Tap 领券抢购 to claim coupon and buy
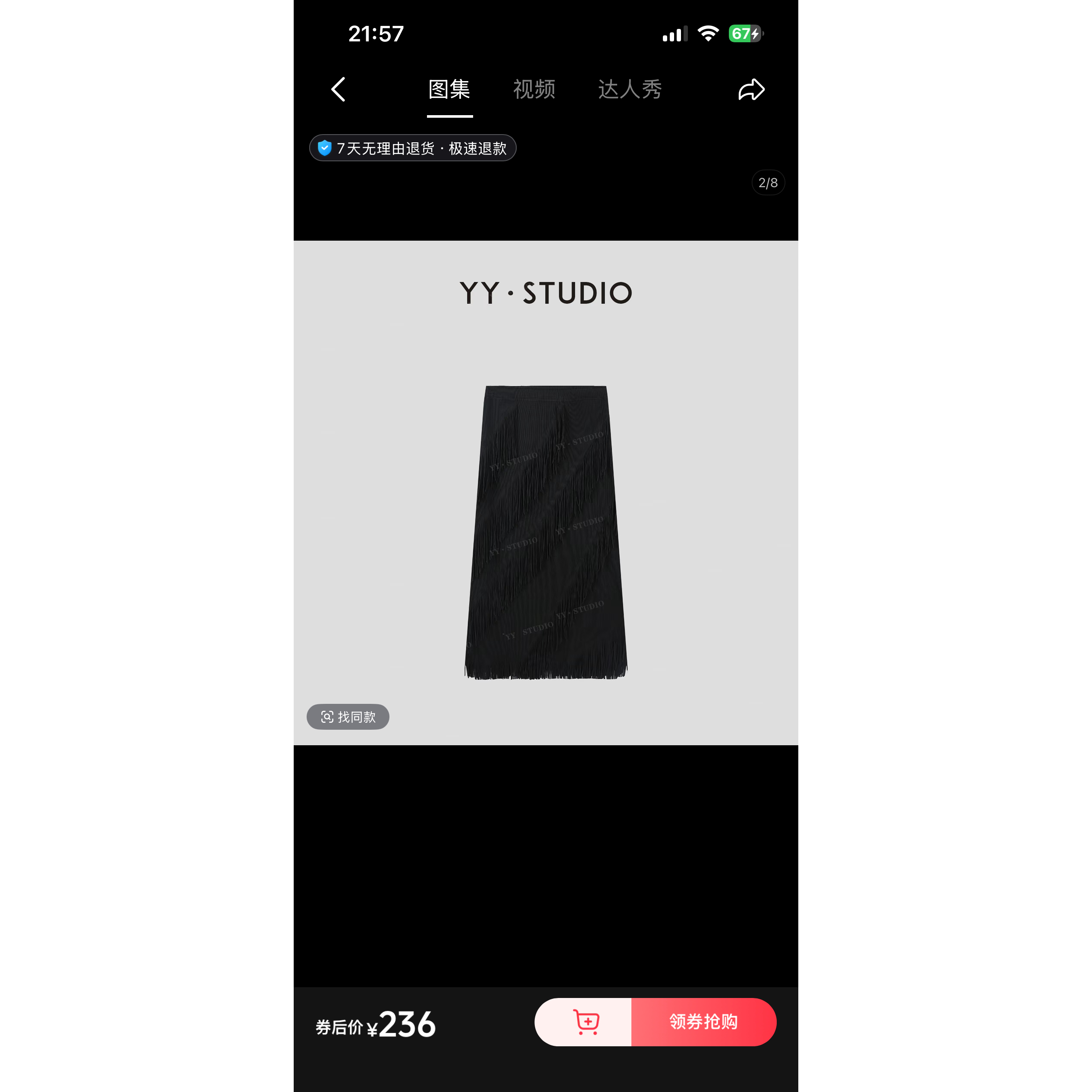 pos(703,1022)
